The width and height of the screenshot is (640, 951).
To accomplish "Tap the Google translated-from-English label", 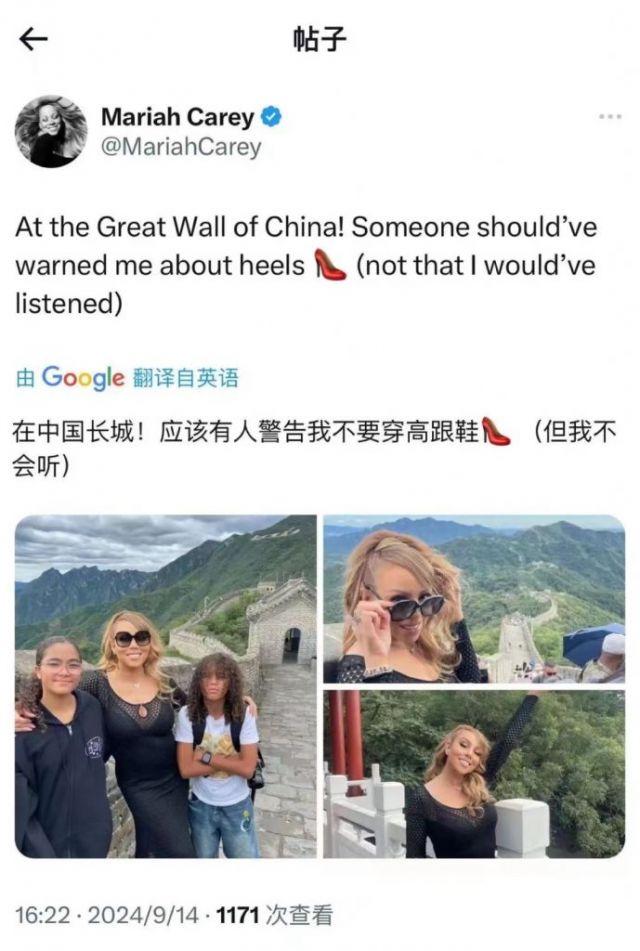I will coord(128,378).
